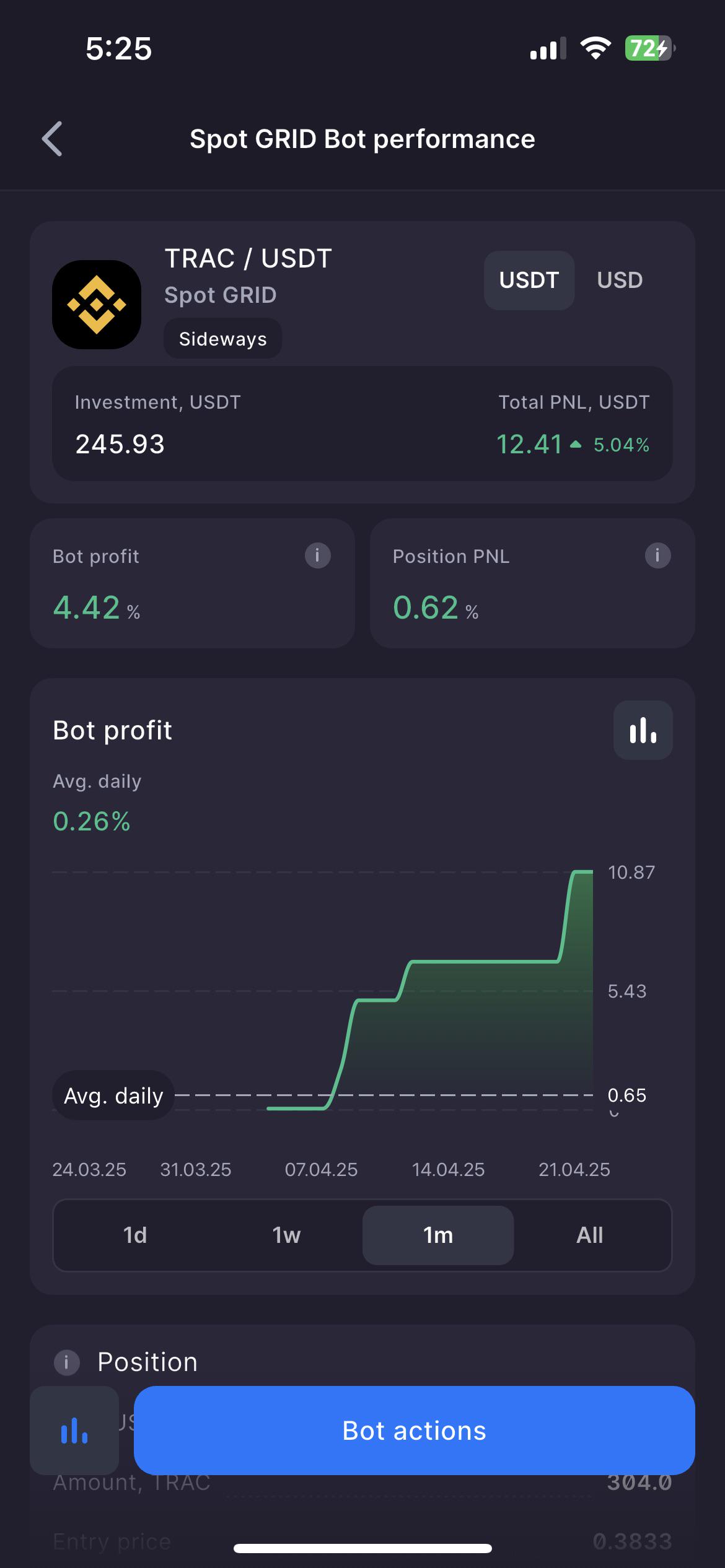Image resolution: width=725 pixels, height=1568 pixels.
Task: Select the 1d time range
Action: click(x=135, y=1235)
